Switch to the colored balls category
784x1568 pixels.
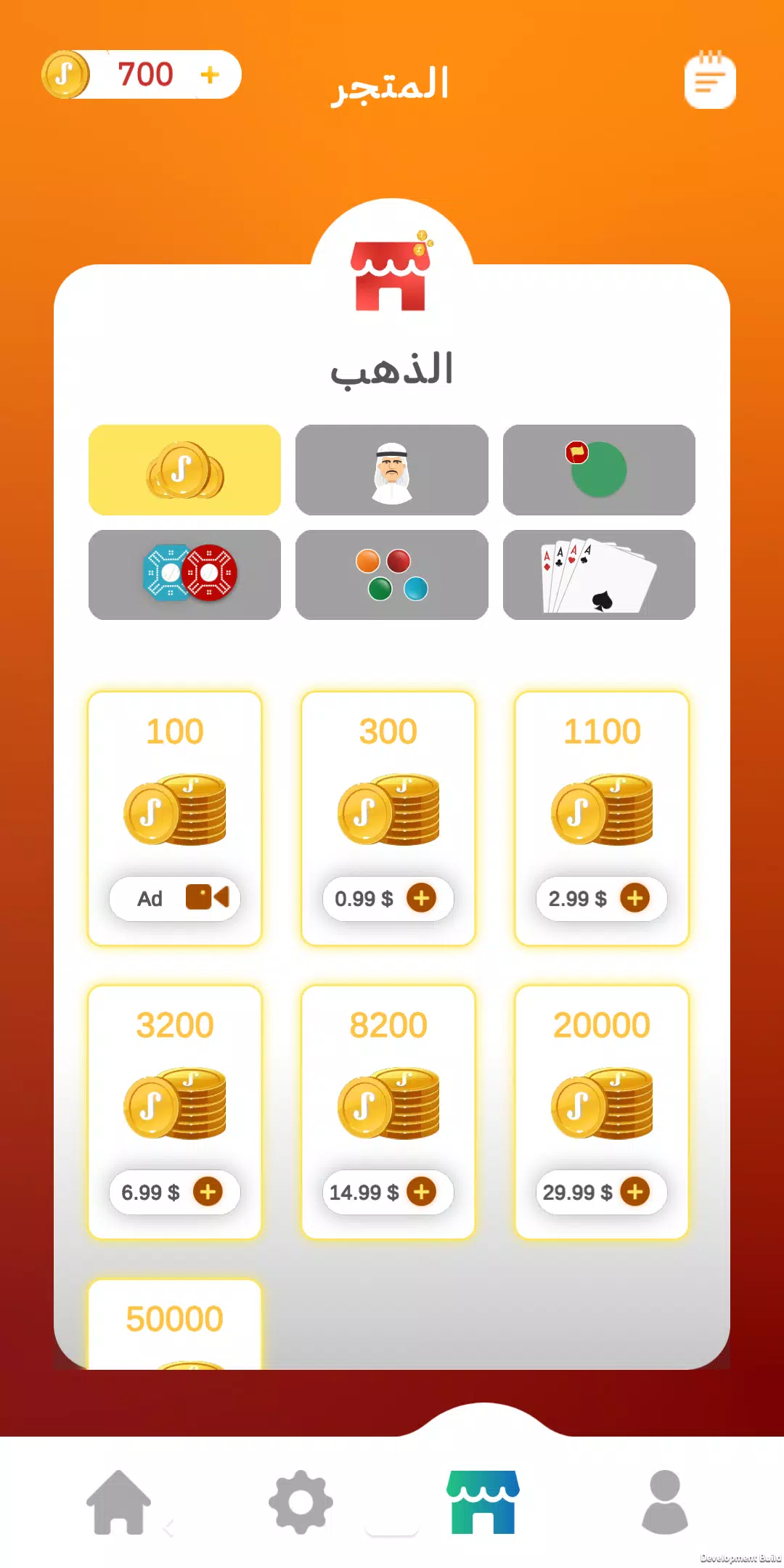(x=391, y=574)
